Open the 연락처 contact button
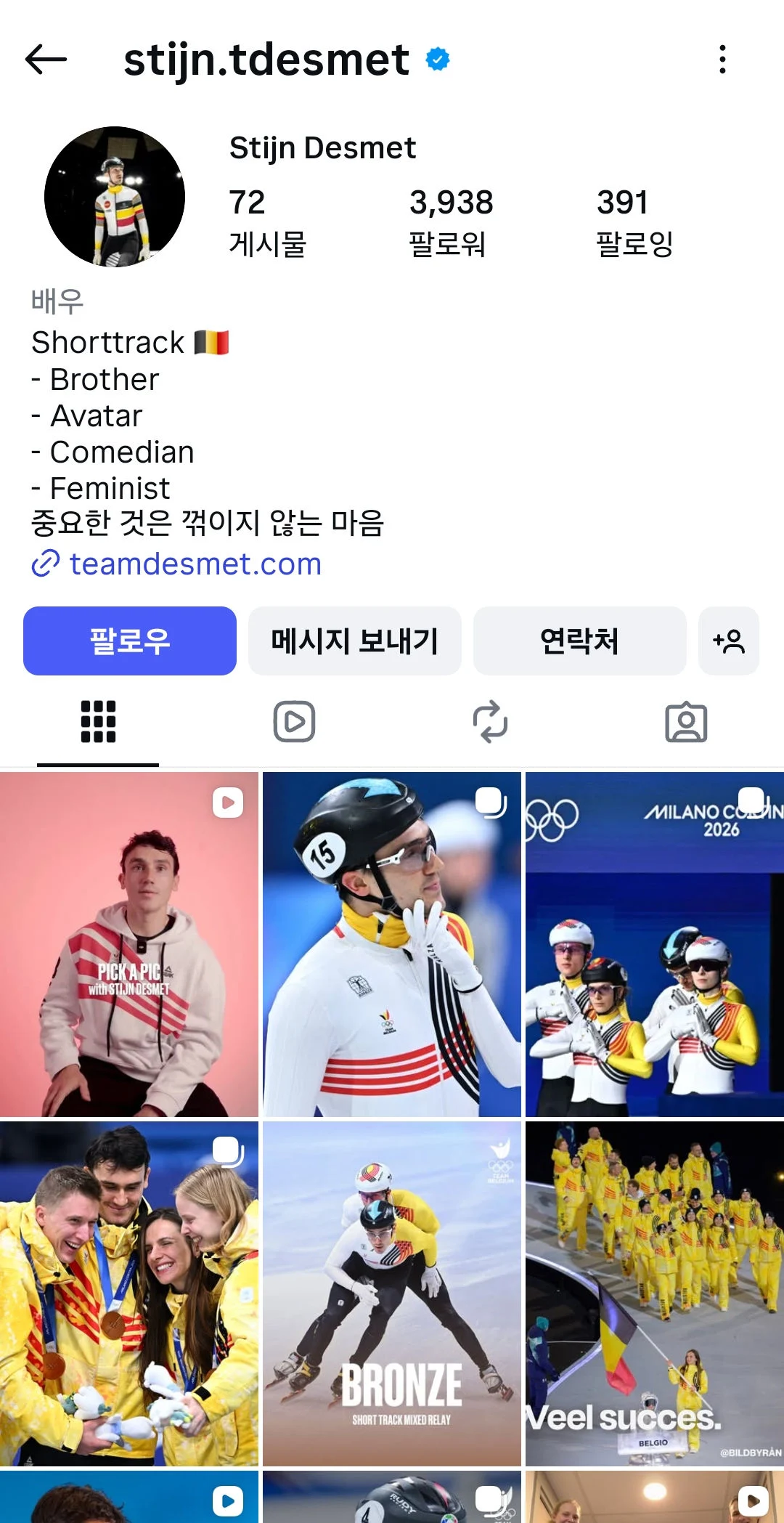Screen dimensions: 784x1523 pos(579,641)
